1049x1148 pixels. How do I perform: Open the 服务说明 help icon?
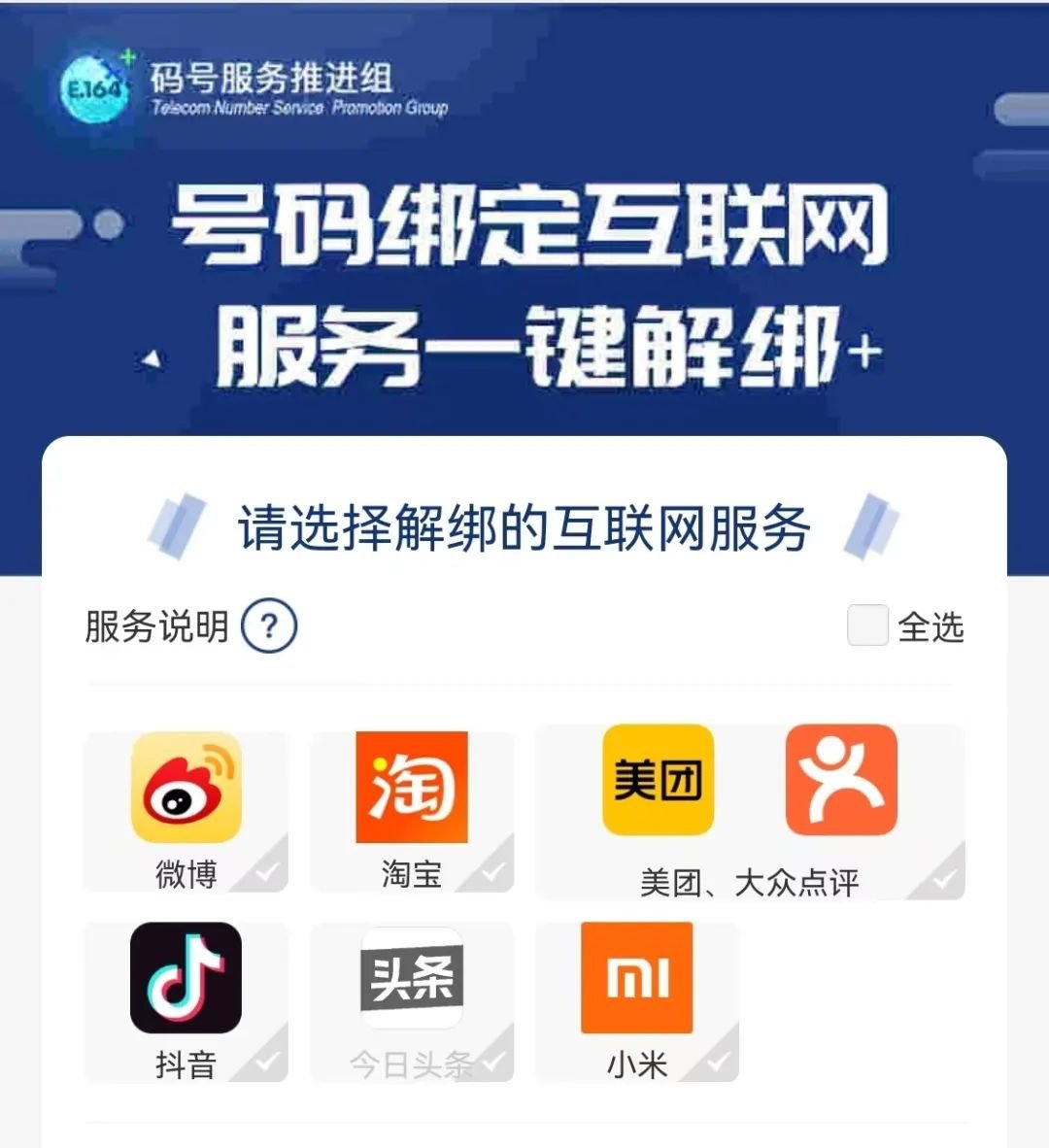point(268,626)
